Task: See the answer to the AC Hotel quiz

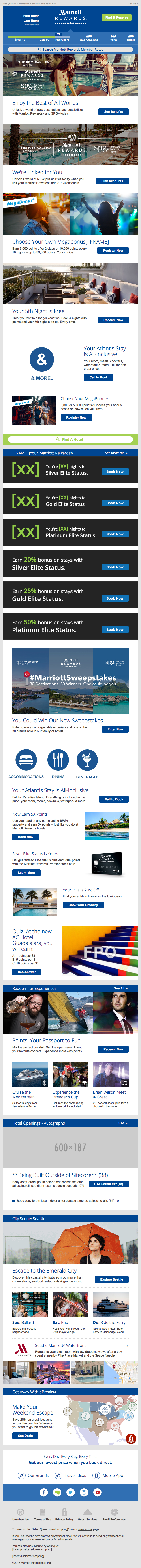Action: (x=26, y=972)
